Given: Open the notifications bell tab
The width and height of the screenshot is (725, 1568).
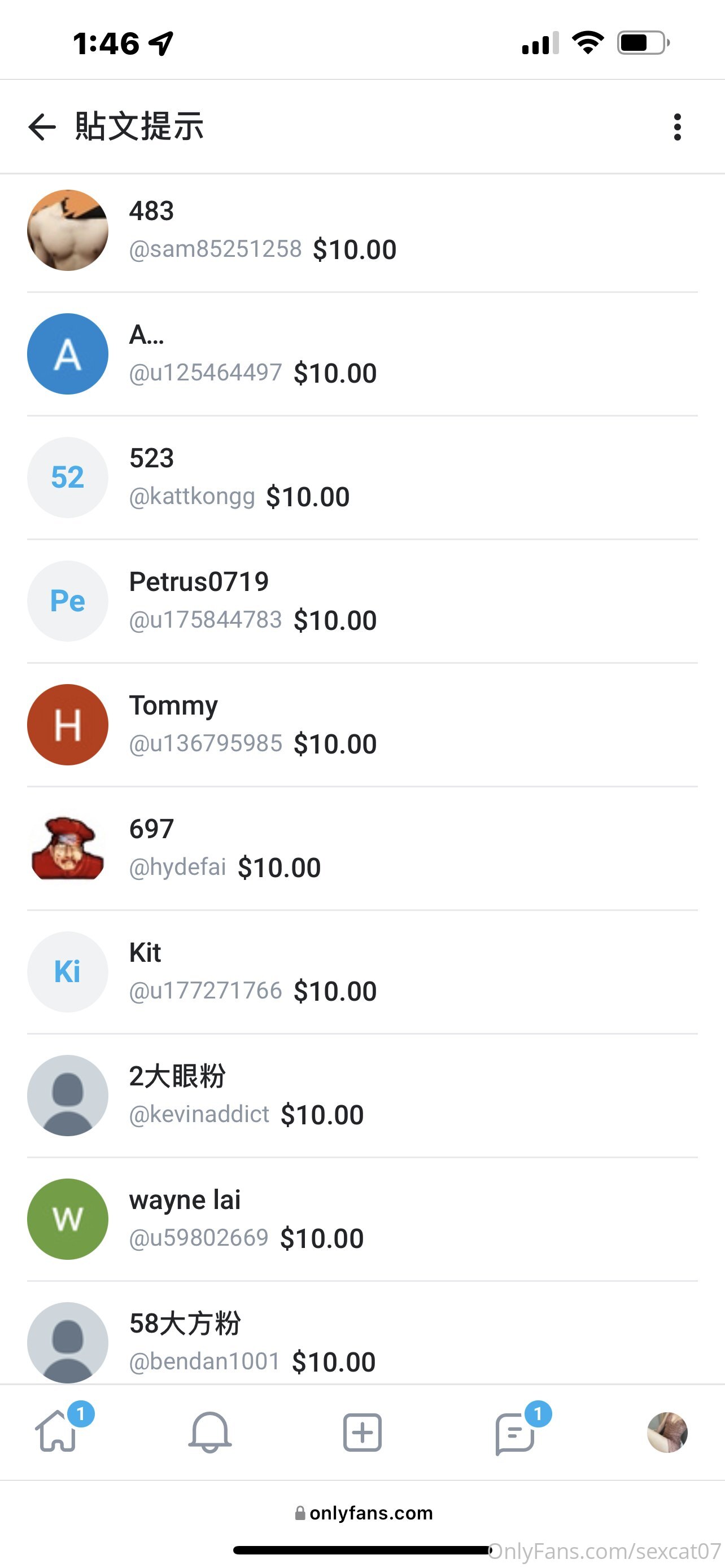Looking at the screenshot, I should [210, 1431].
